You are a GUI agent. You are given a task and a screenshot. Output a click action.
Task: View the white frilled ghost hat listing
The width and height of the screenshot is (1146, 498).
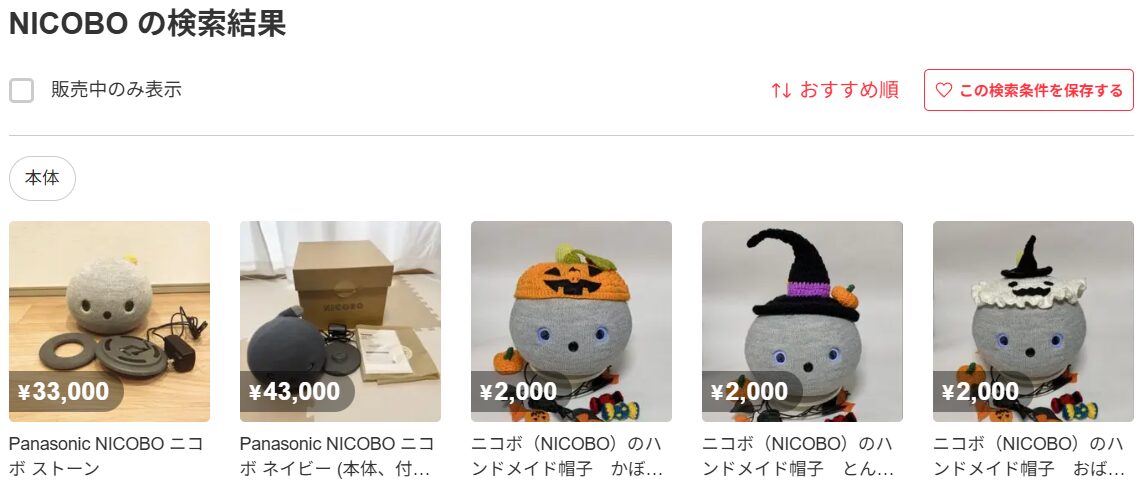[1033, 321]
